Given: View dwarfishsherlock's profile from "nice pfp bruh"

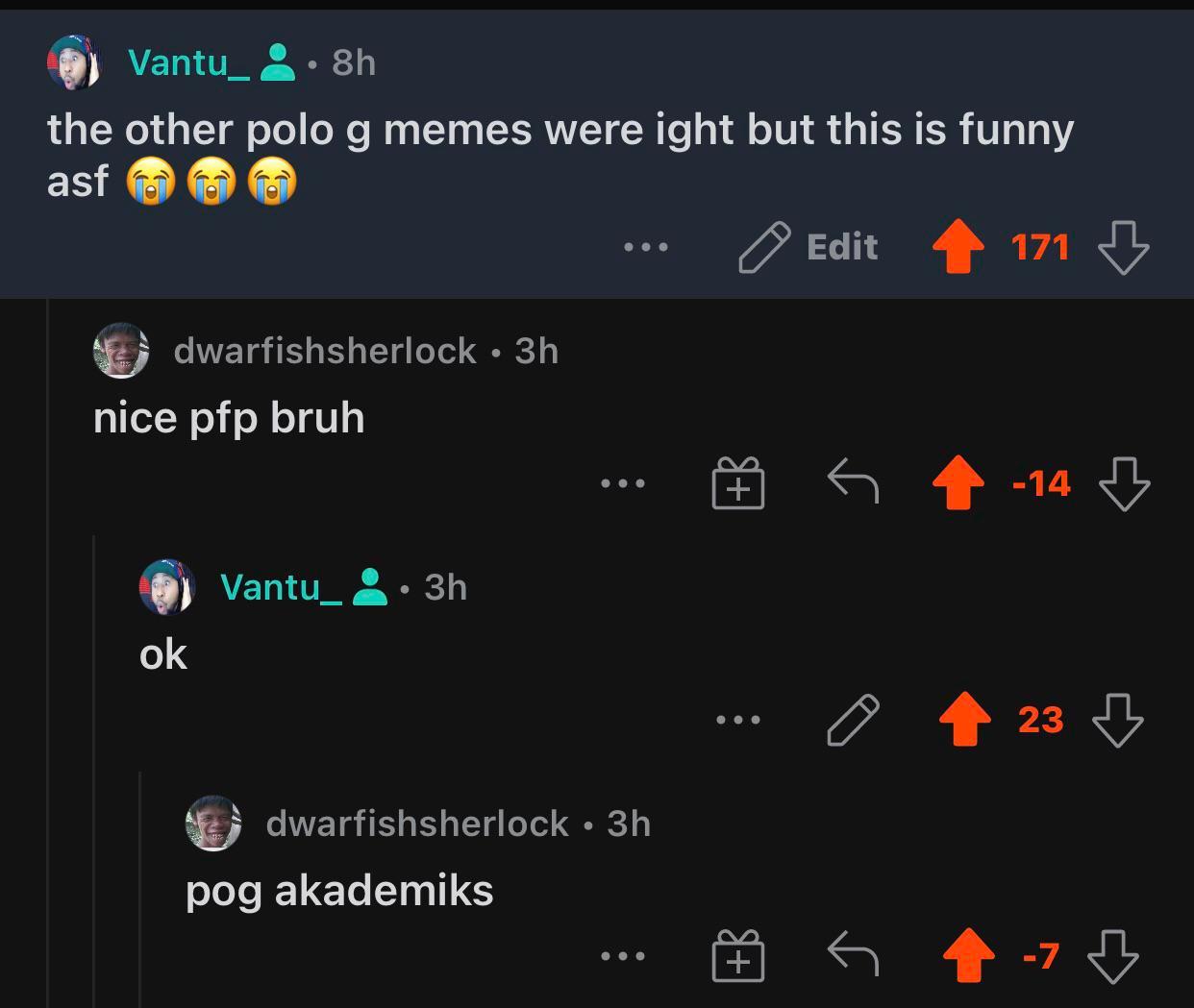Looking at the screenshot, I should tap(324, 351).
